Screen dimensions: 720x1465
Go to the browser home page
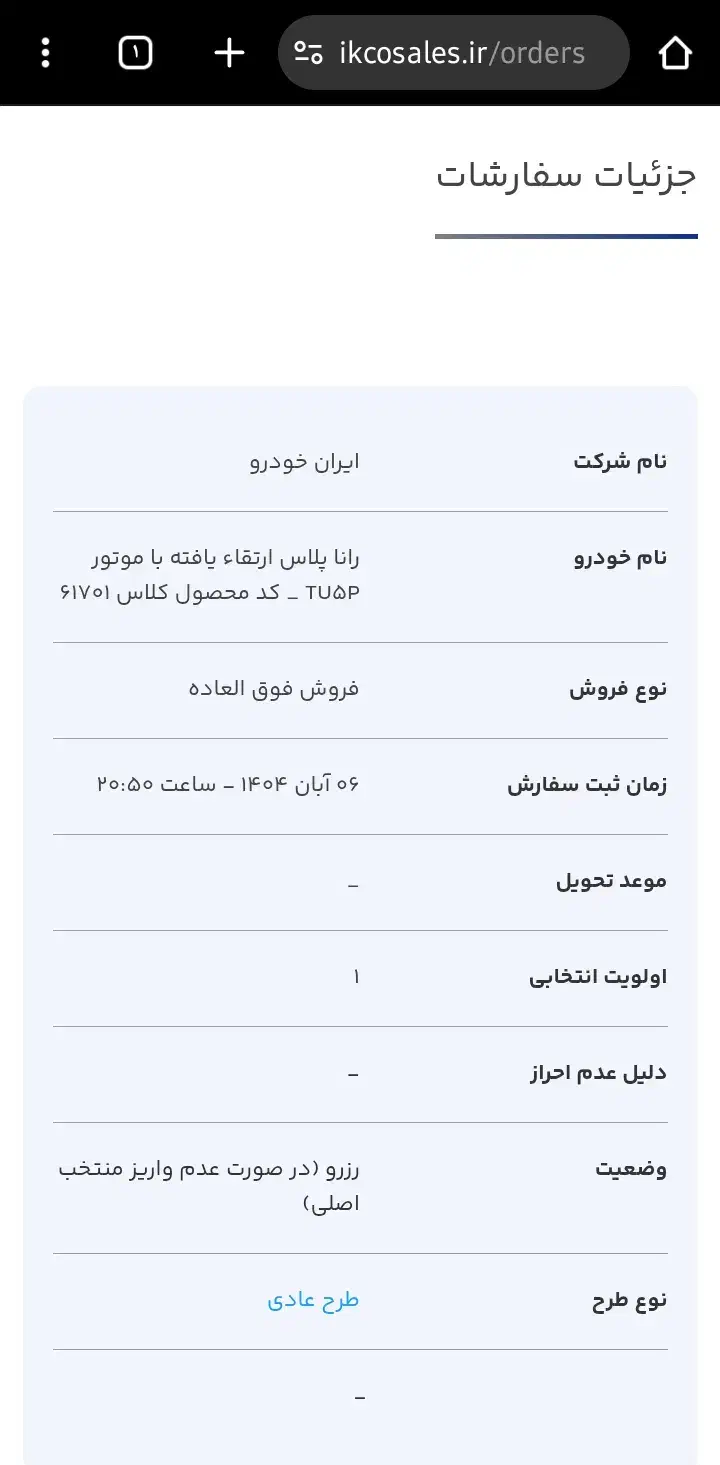point(676,52)
